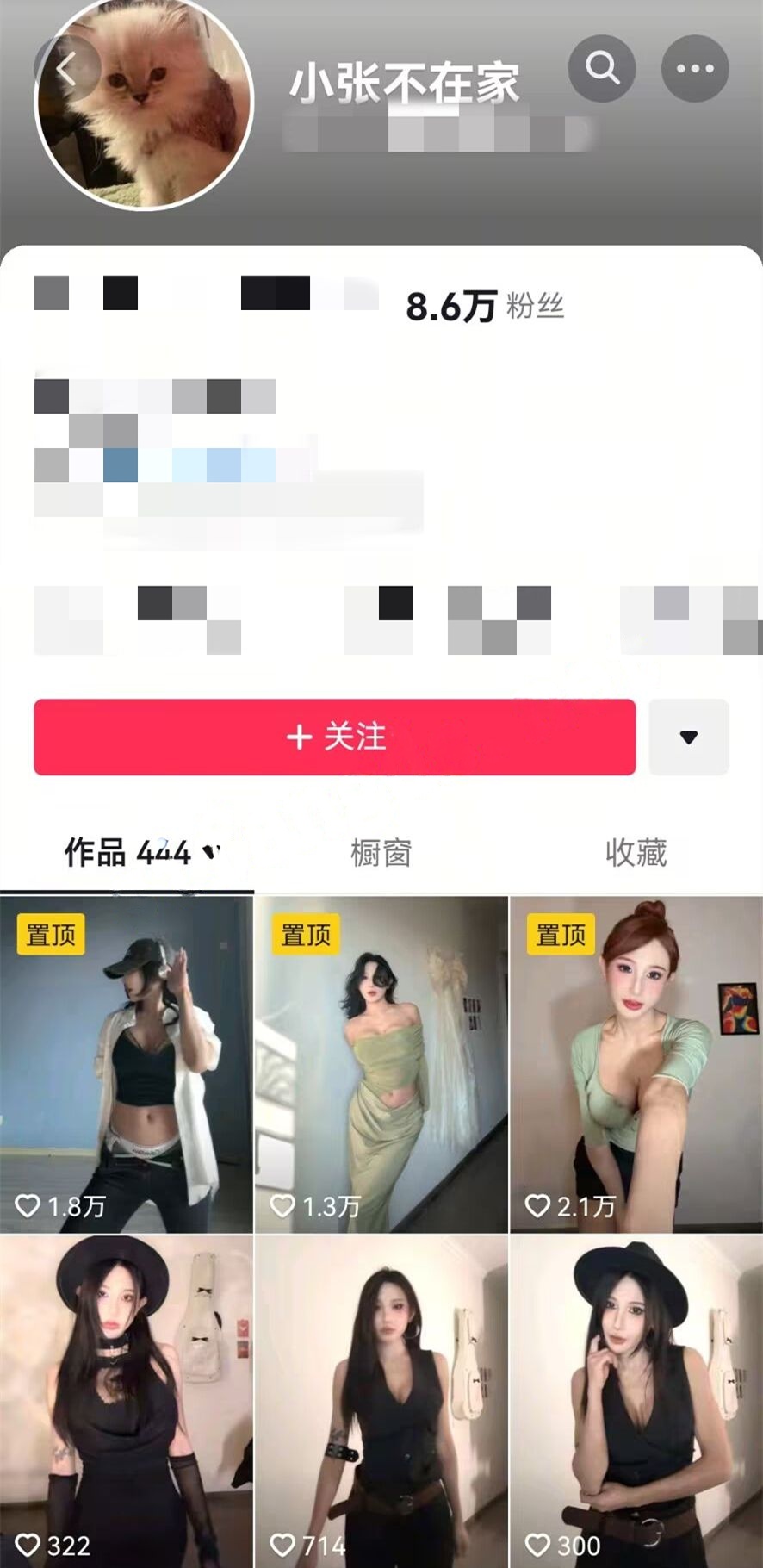This screenshot has height=1568, width=763.
Task: Go back using the top-left arrow
Action: 67,70
